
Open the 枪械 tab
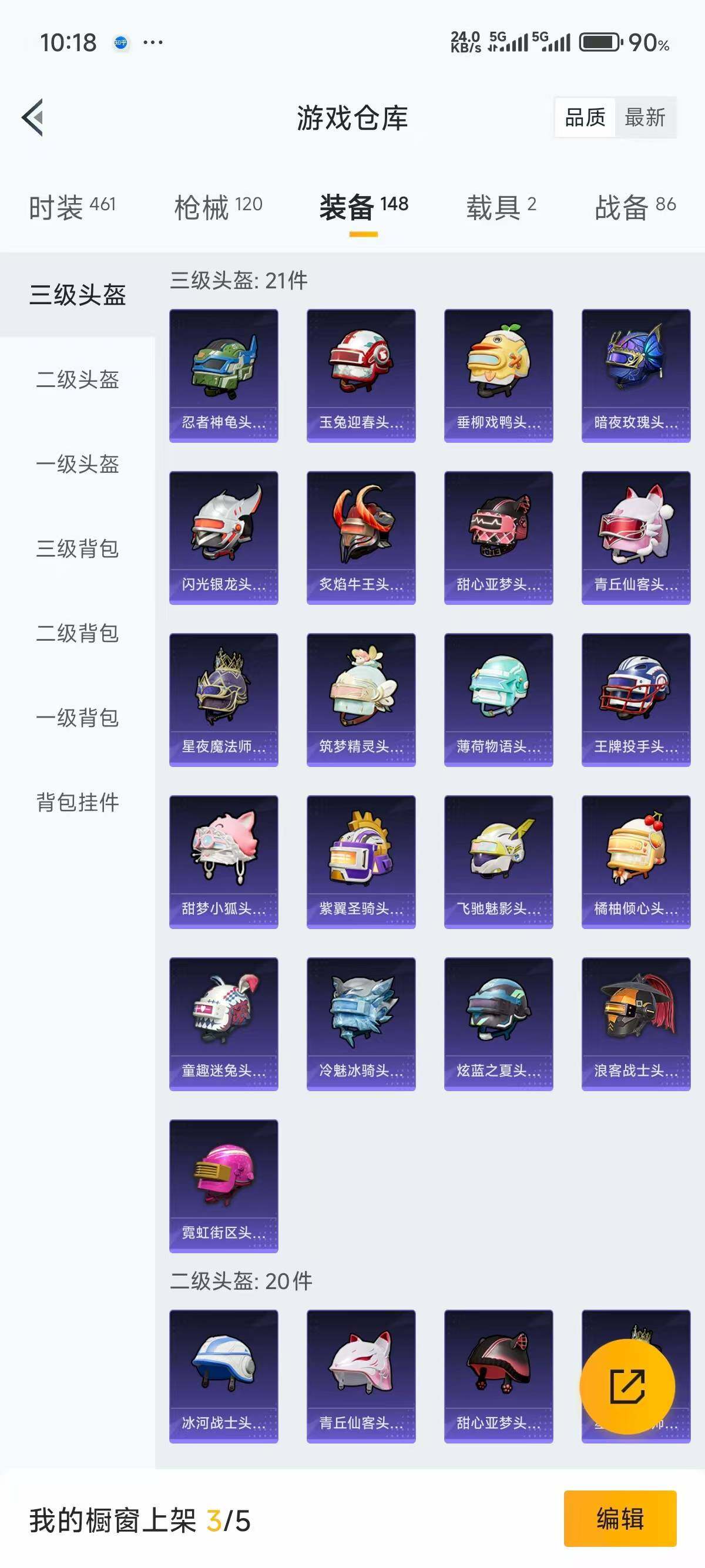pos(218,207)
